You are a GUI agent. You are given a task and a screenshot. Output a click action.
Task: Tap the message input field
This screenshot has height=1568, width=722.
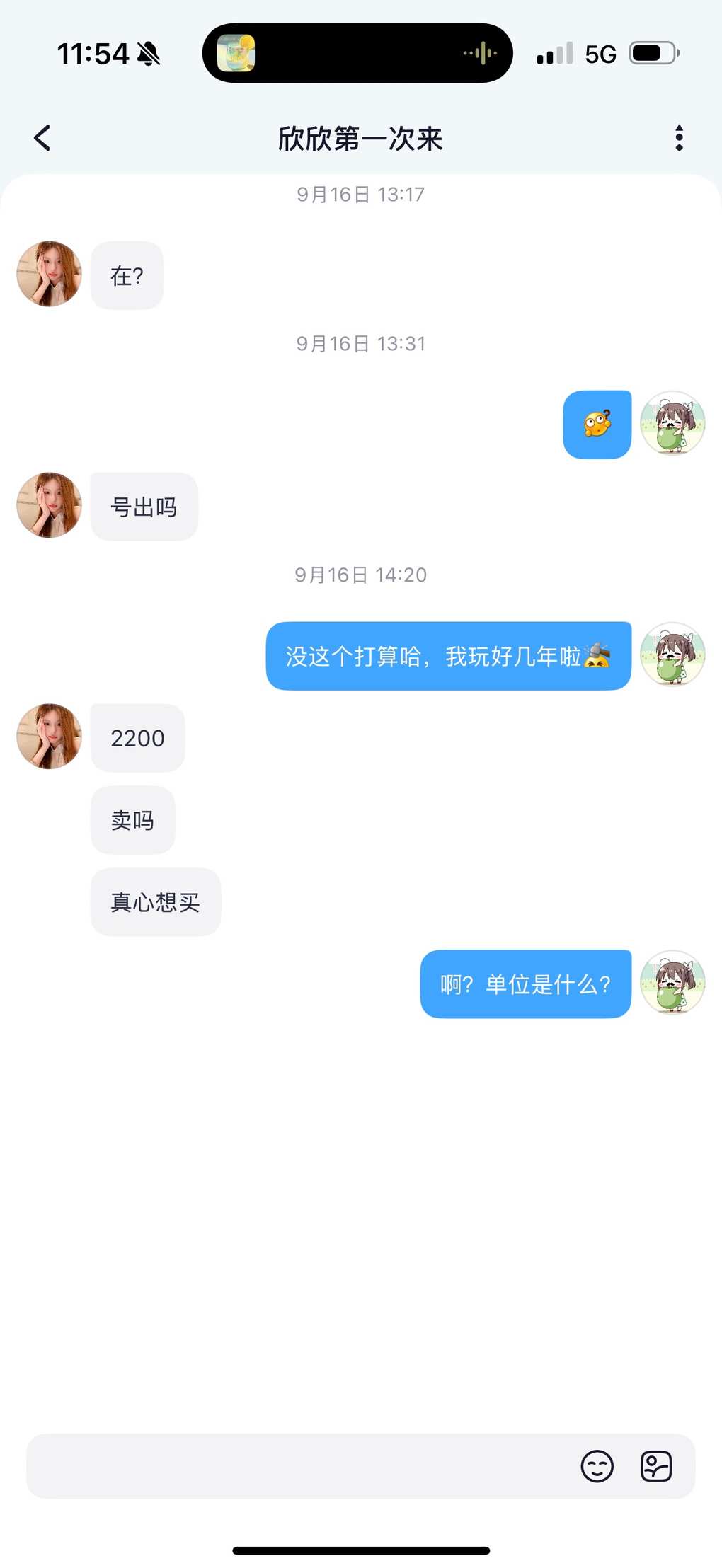pos(297,1466)
